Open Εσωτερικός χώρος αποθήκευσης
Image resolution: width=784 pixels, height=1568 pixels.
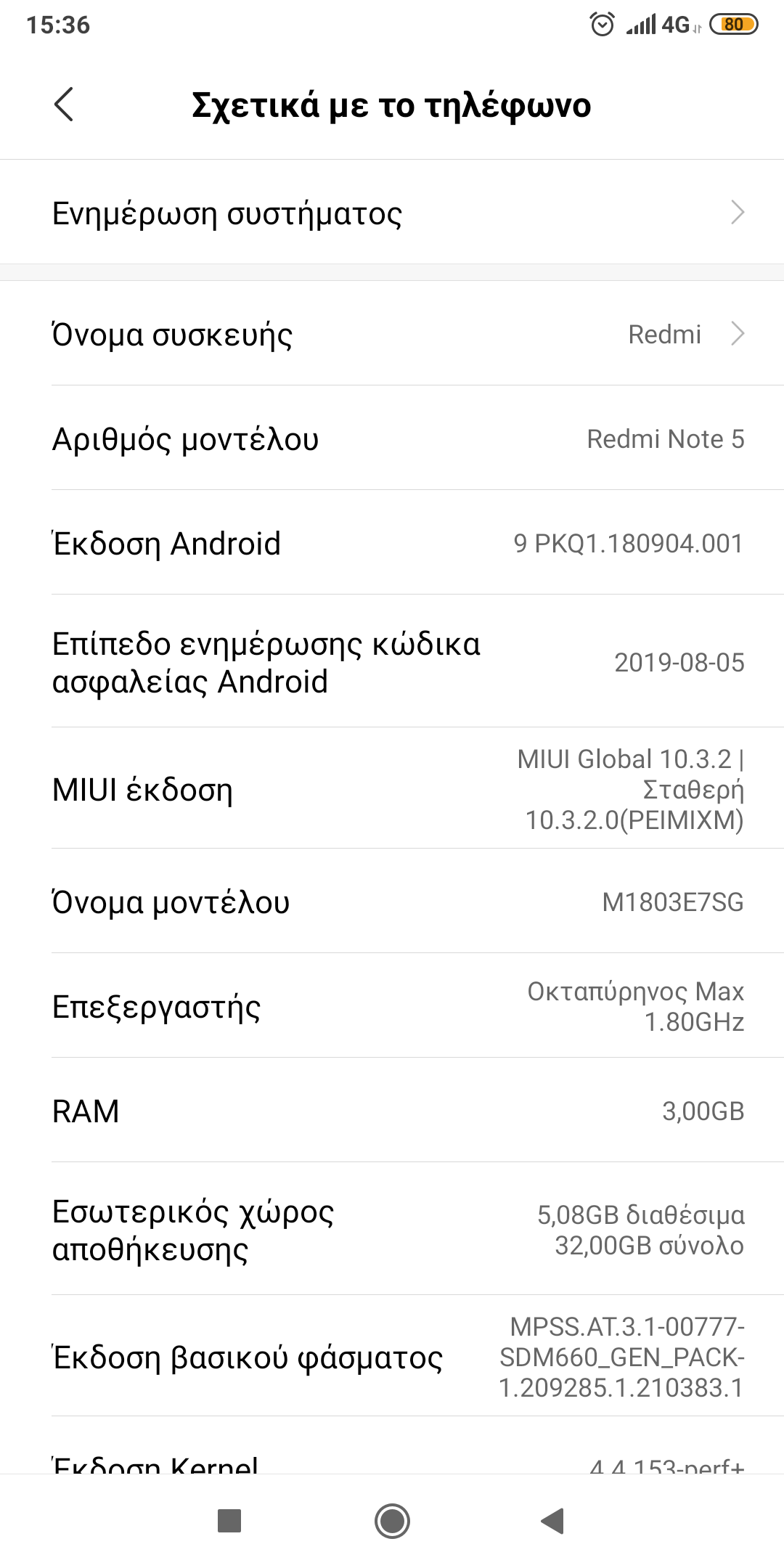pos(392,1230)
